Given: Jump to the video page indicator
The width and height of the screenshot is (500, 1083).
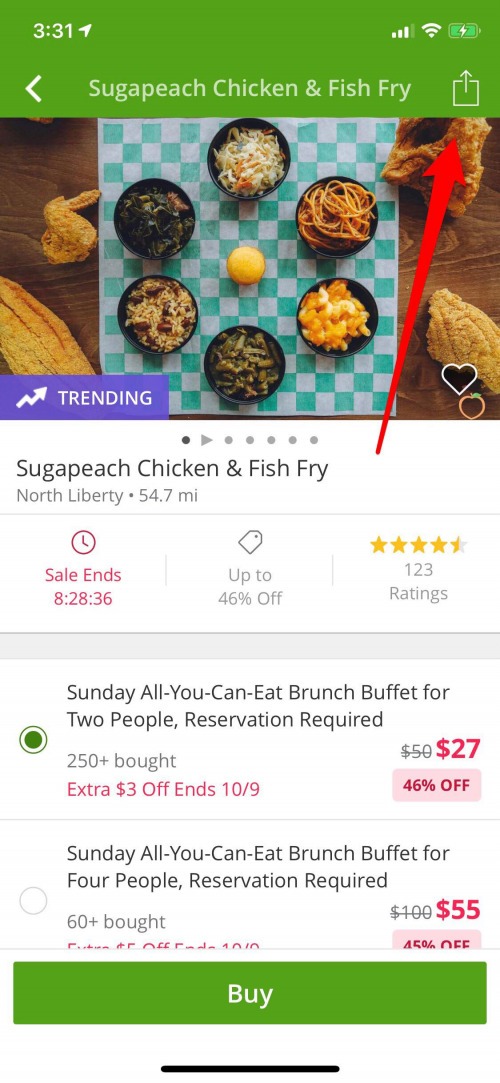Looking at the screenshot, I should 206,440.
